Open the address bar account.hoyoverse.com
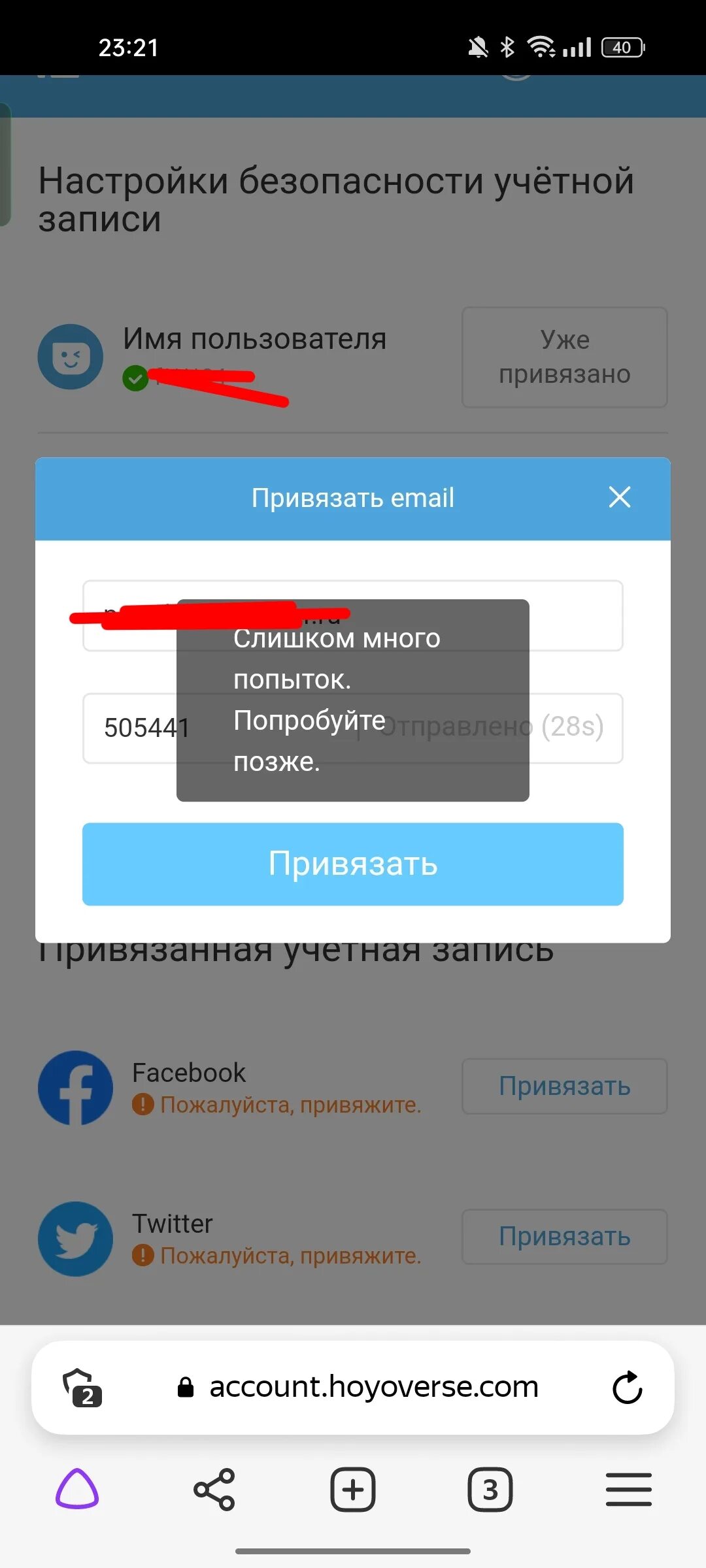Image resolution: width=706 pixels, height=1568 pixels. 358,1386
